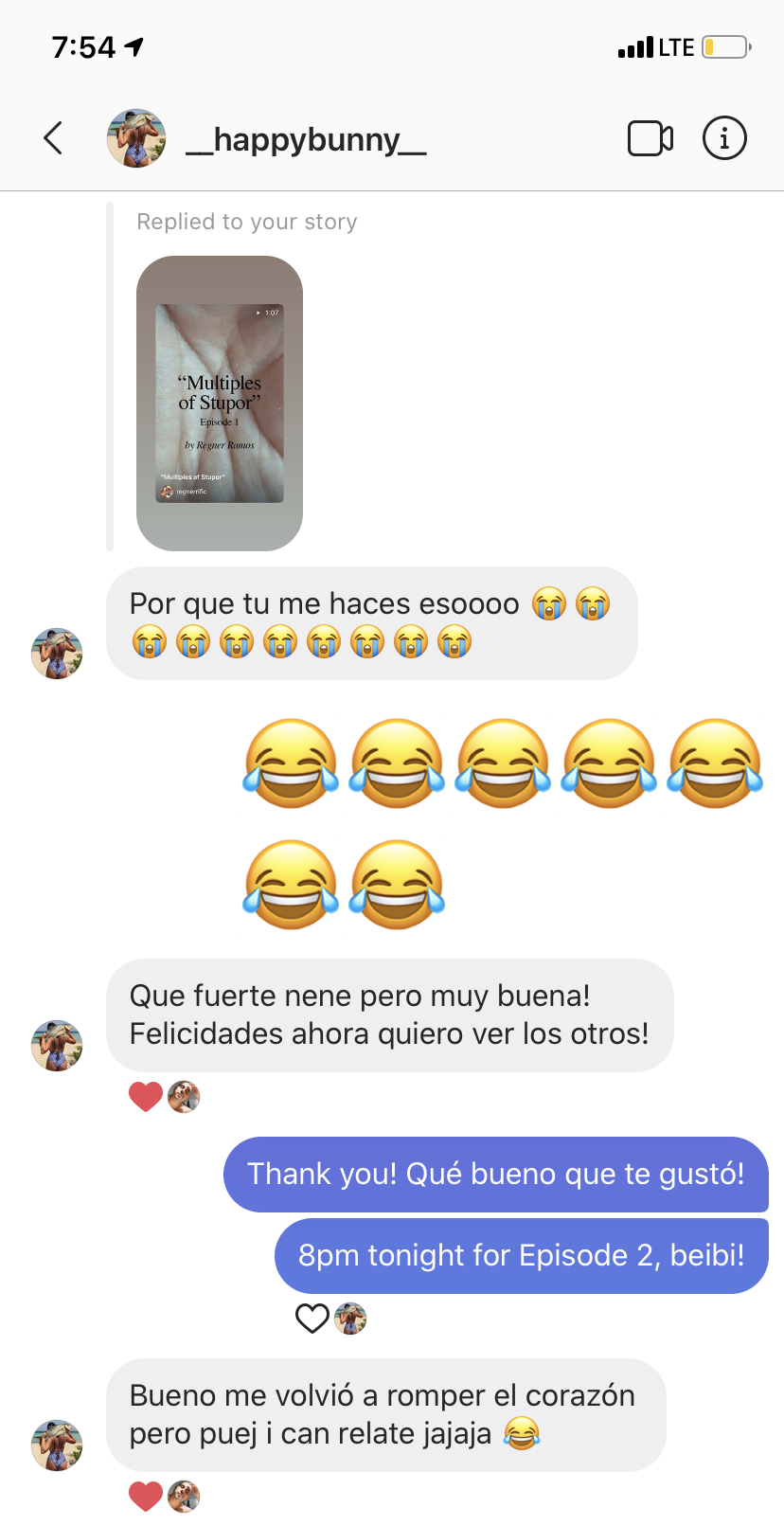Go back to the inbox
Viewport: 784px width, 1526px height.
click(x=54, y=138)
